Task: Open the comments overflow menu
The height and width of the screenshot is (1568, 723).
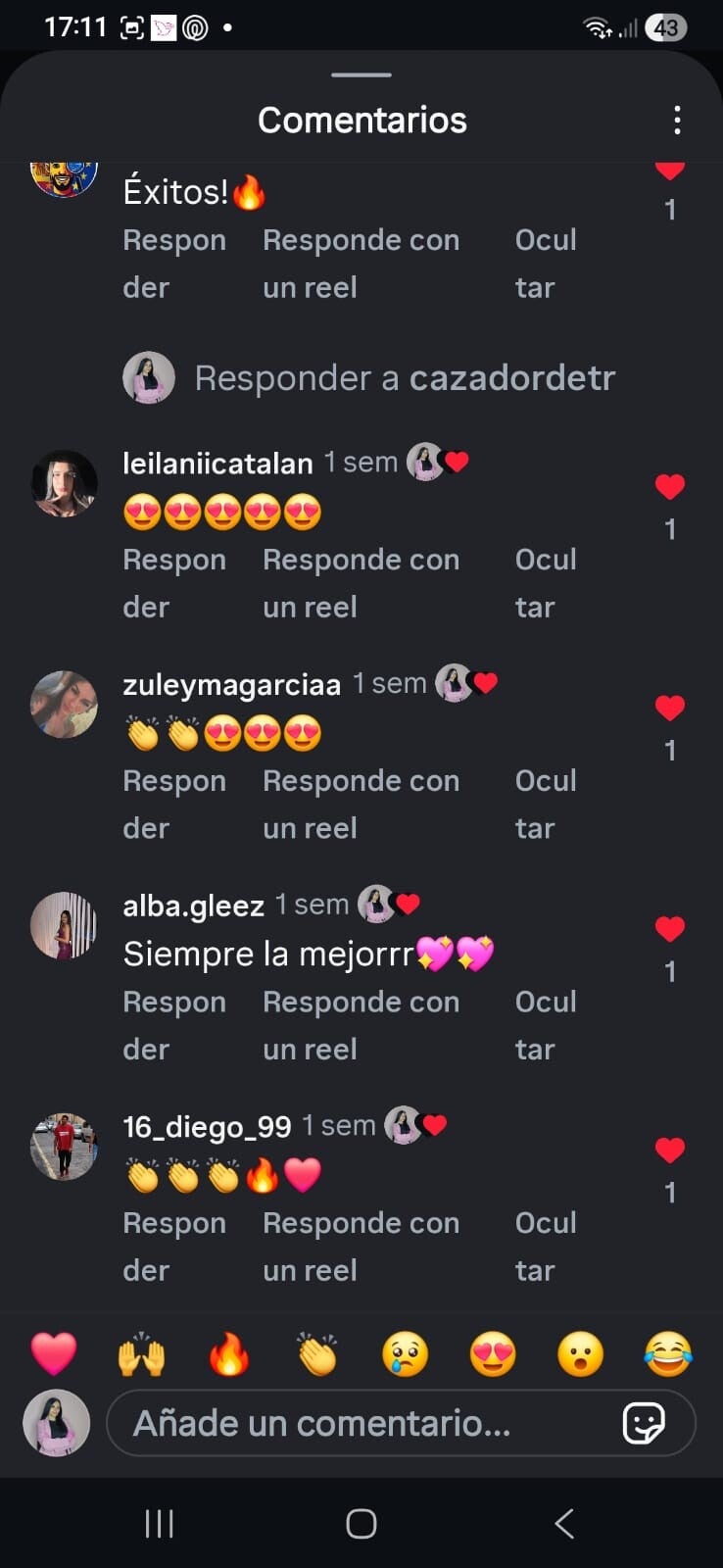Action: (x=677, y=121)
